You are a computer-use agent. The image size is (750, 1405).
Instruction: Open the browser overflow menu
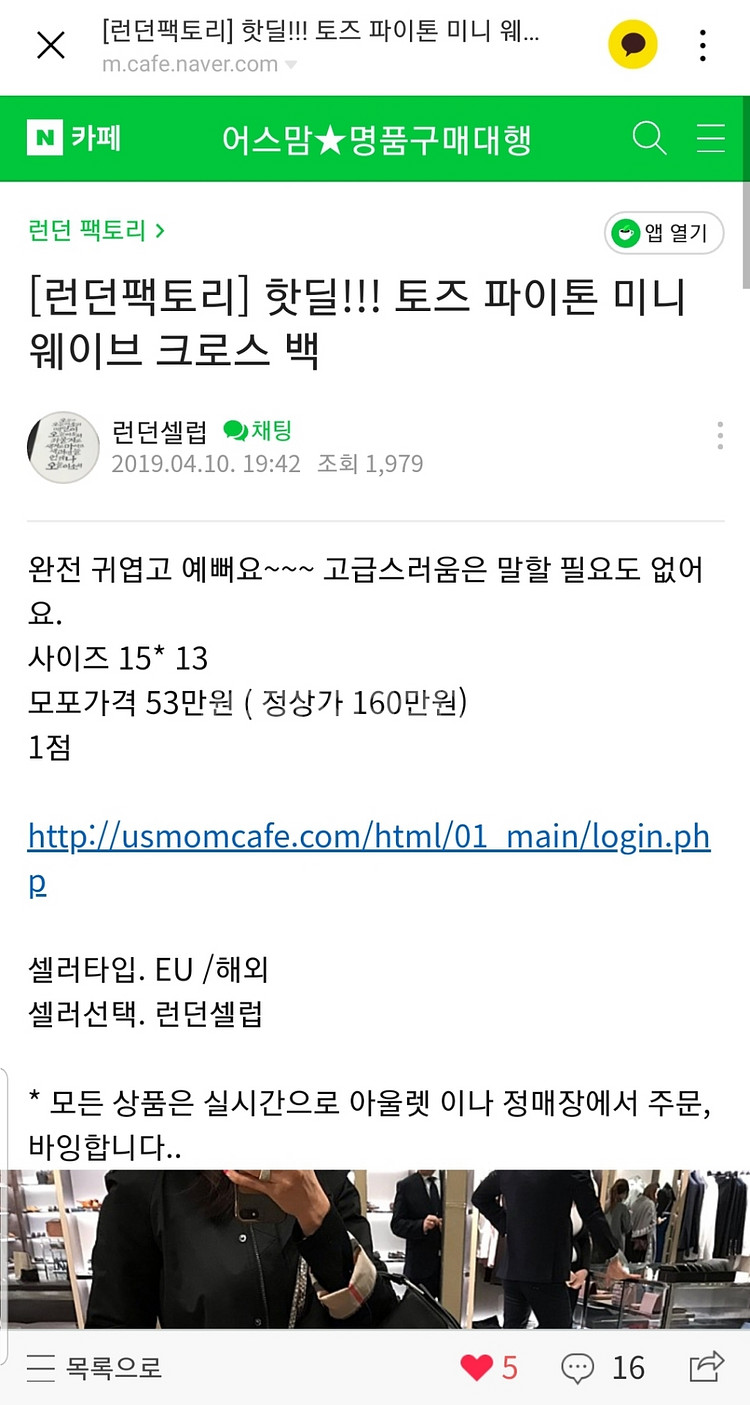point(703,46)
